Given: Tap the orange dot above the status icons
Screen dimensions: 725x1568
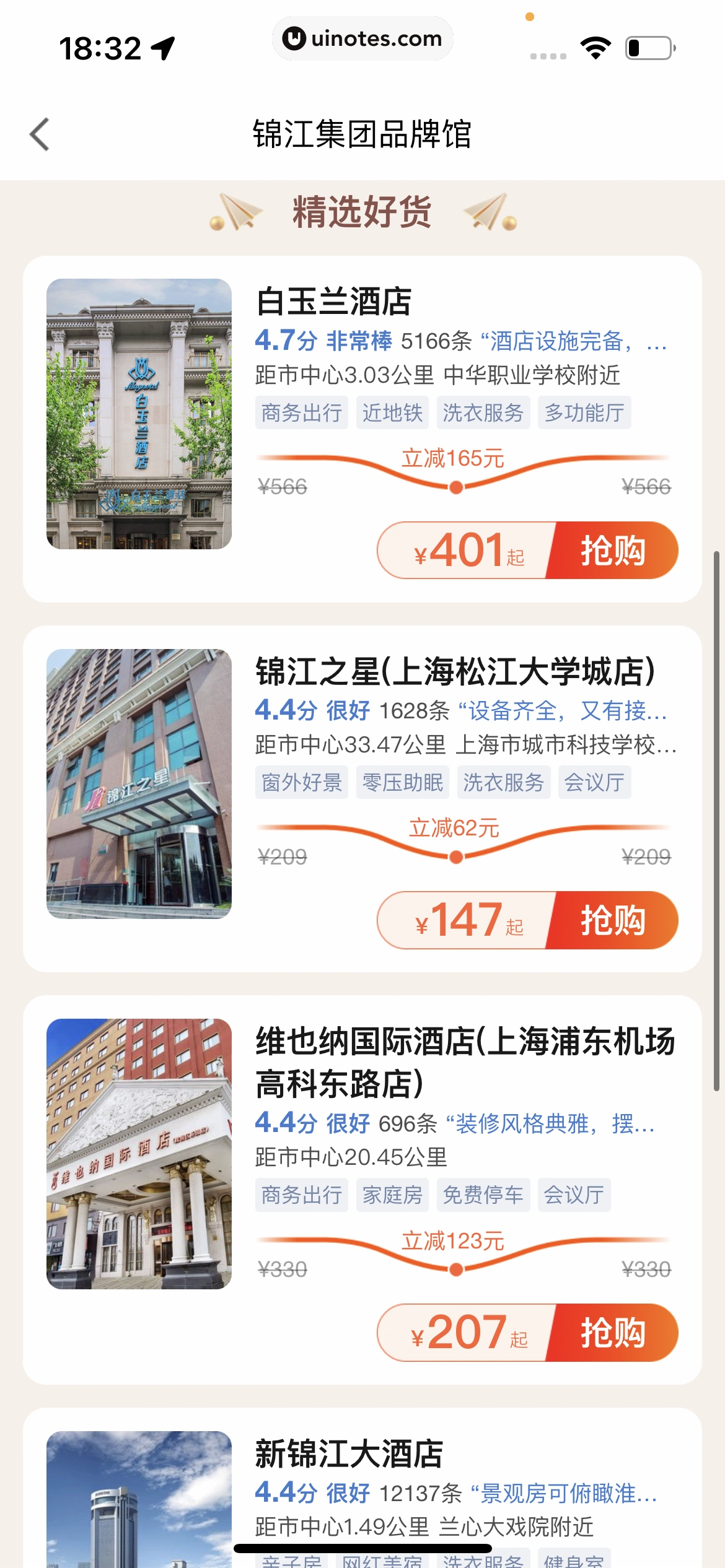Looking at the screenshot, I should pos(529,17).
